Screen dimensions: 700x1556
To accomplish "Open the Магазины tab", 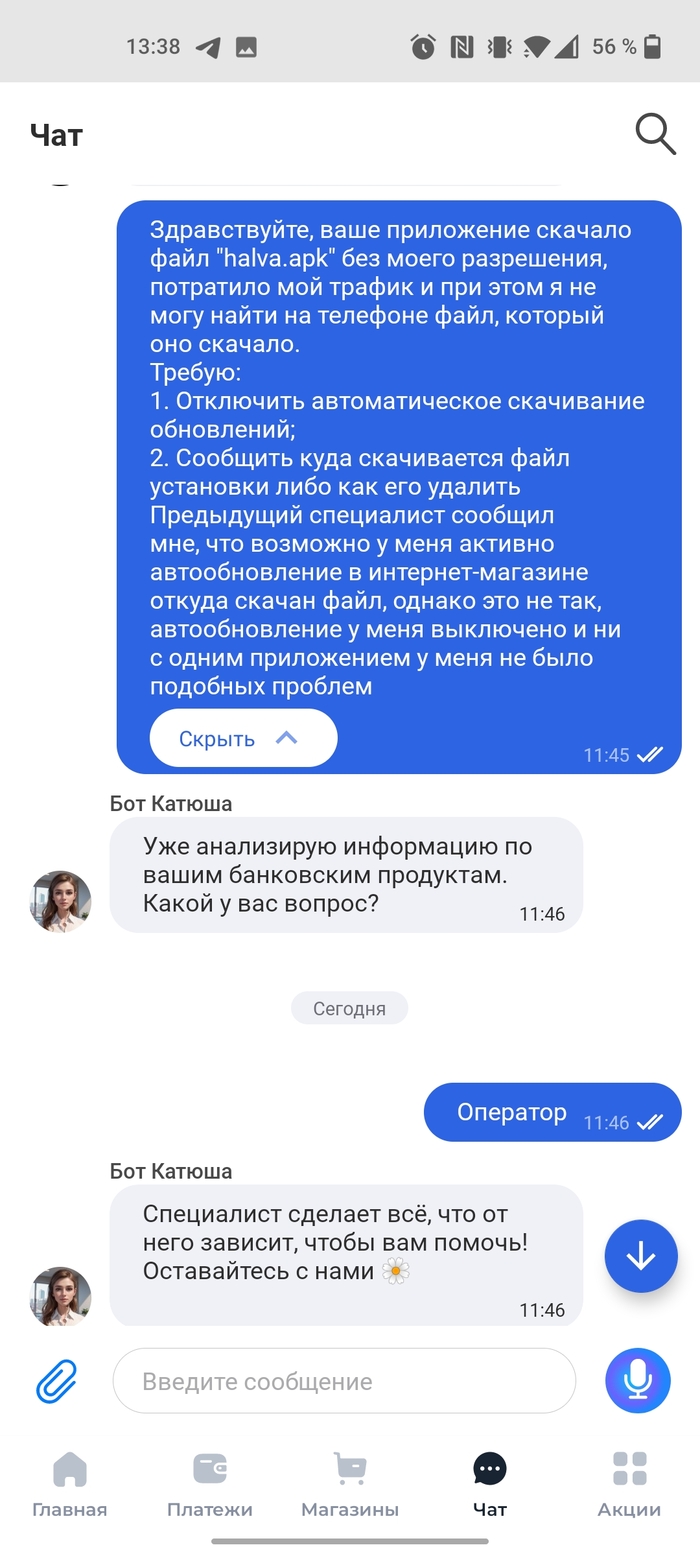I will [350, 1484].
